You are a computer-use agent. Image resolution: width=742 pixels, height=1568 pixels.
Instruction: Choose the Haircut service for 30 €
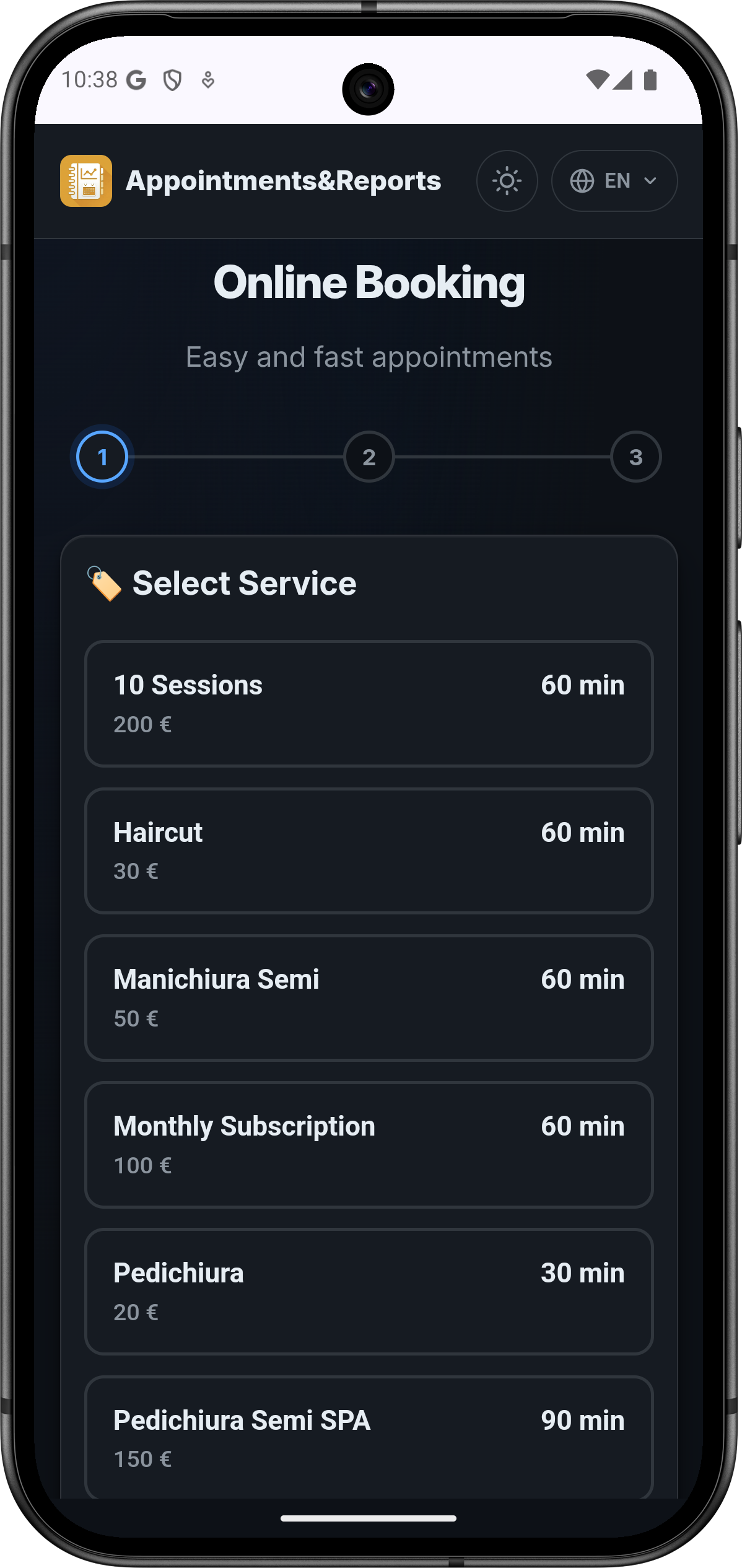coord(369,851)
